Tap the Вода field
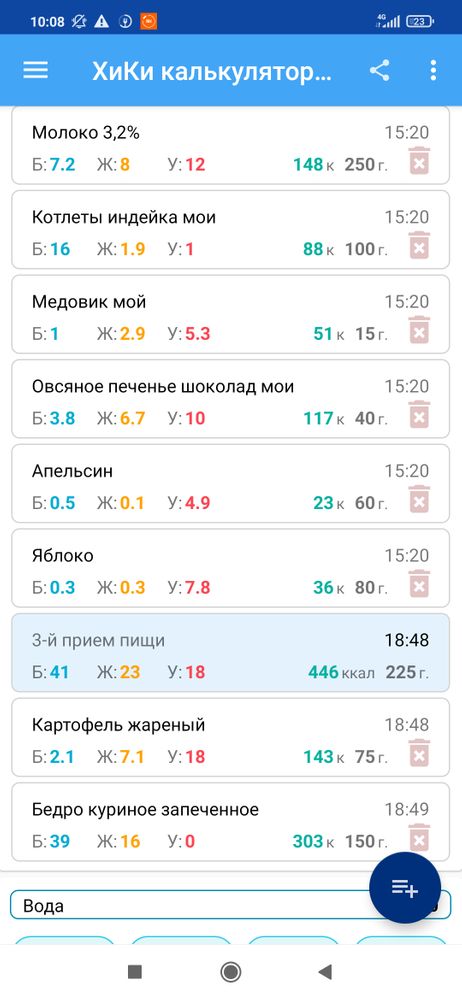This screenshot has height=1000, width=462. [x=191, y=906]
